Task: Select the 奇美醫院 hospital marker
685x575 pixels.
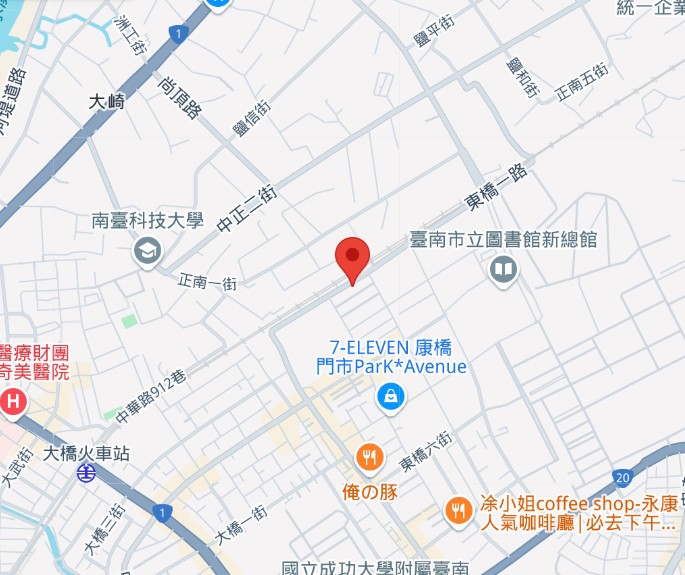Action: 12,404
